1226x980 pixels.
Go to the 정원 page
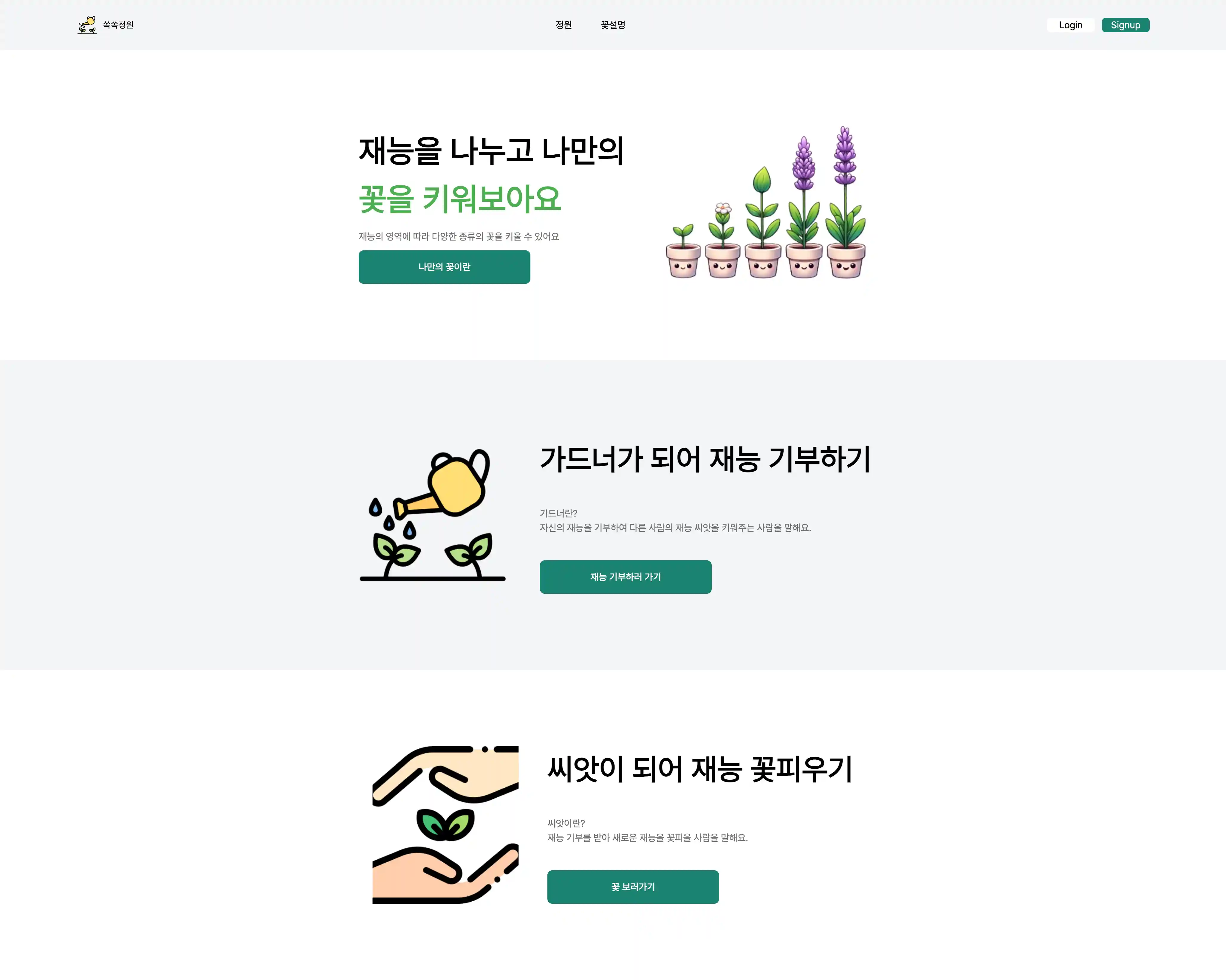click(x=564, y=25)
